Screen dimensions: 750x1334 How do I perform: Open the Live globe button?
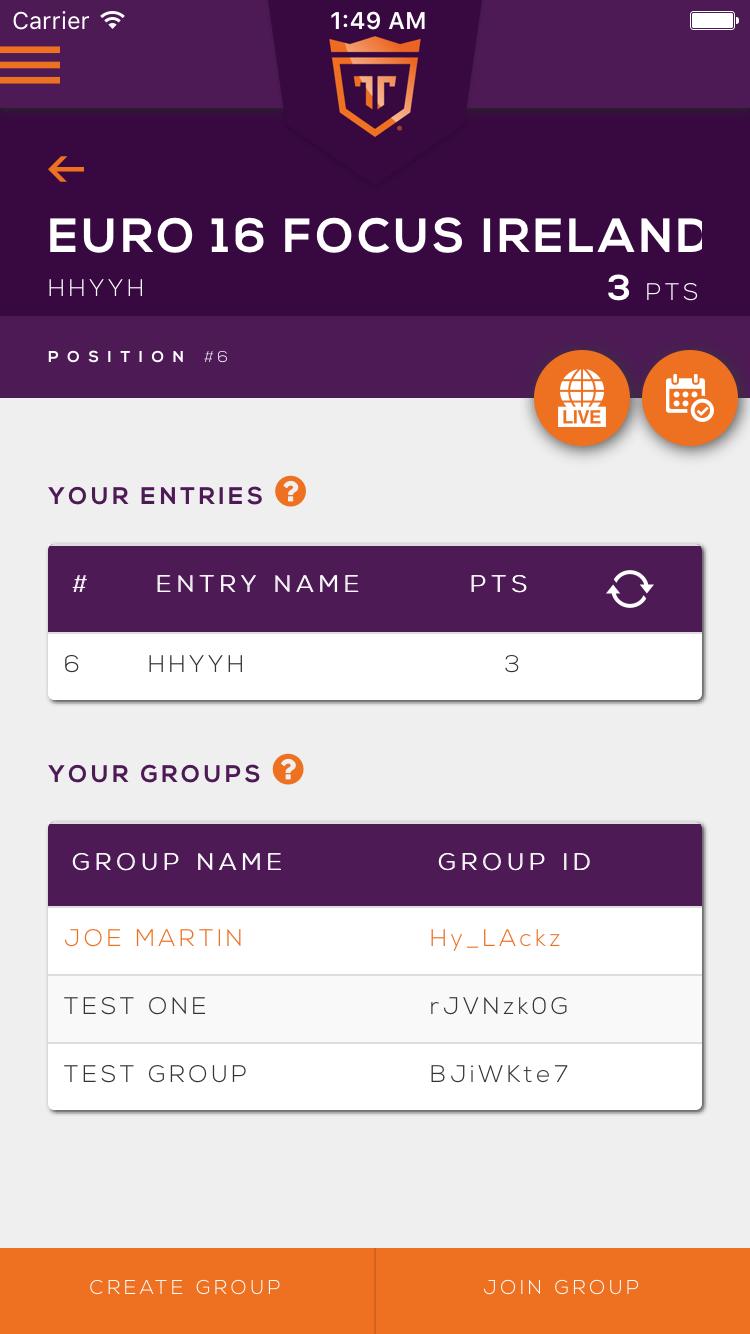[582, 398]
